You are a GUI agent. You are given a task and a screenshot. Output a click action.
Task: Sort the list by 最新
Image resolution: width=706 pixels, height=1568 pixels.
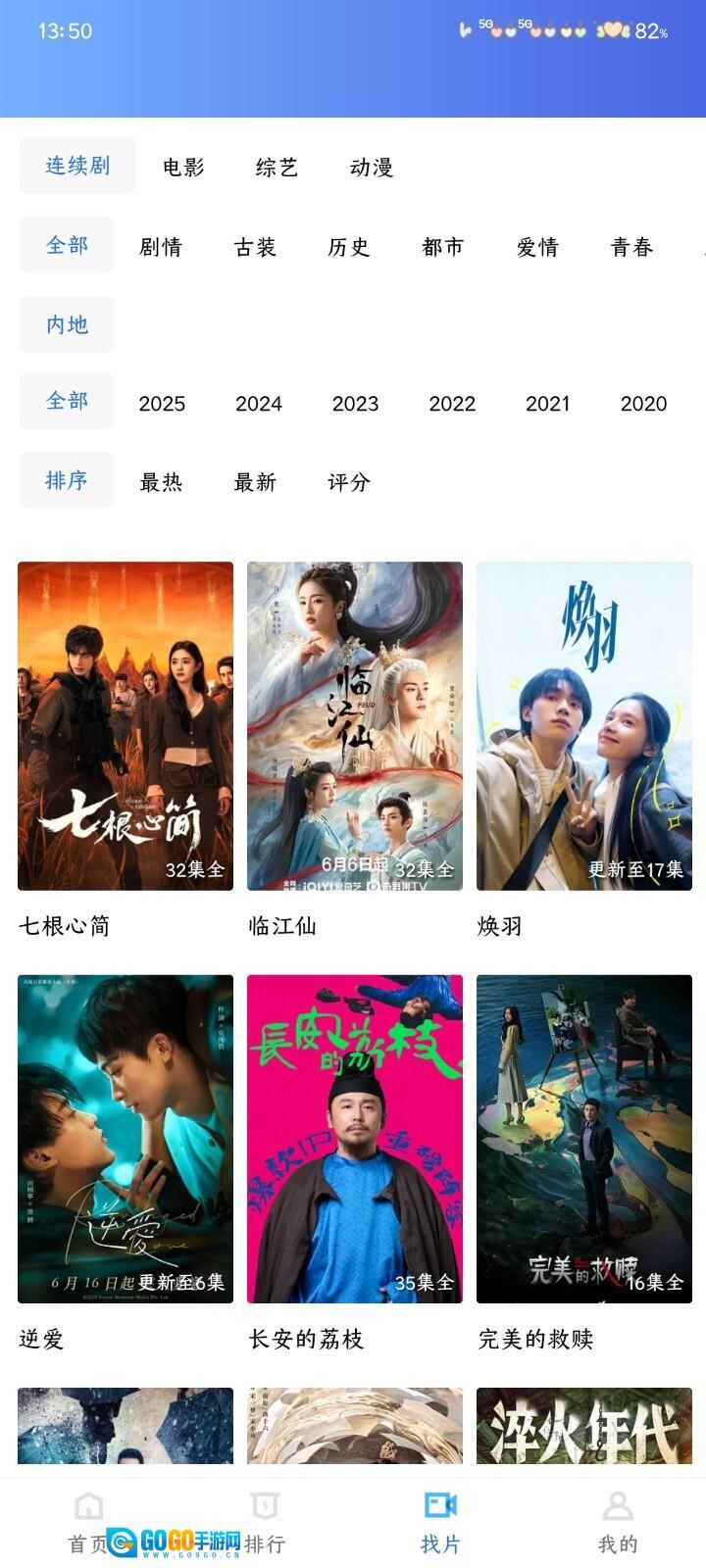[x=255, y=482]
